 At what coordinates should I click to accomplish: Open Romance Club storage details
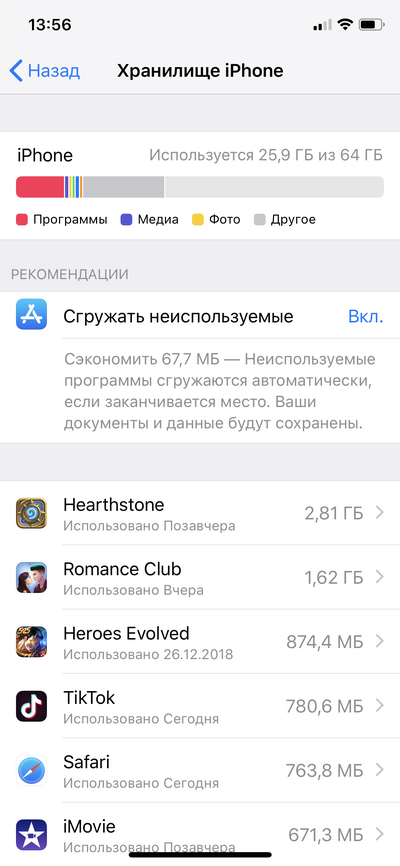coord(200,577)
